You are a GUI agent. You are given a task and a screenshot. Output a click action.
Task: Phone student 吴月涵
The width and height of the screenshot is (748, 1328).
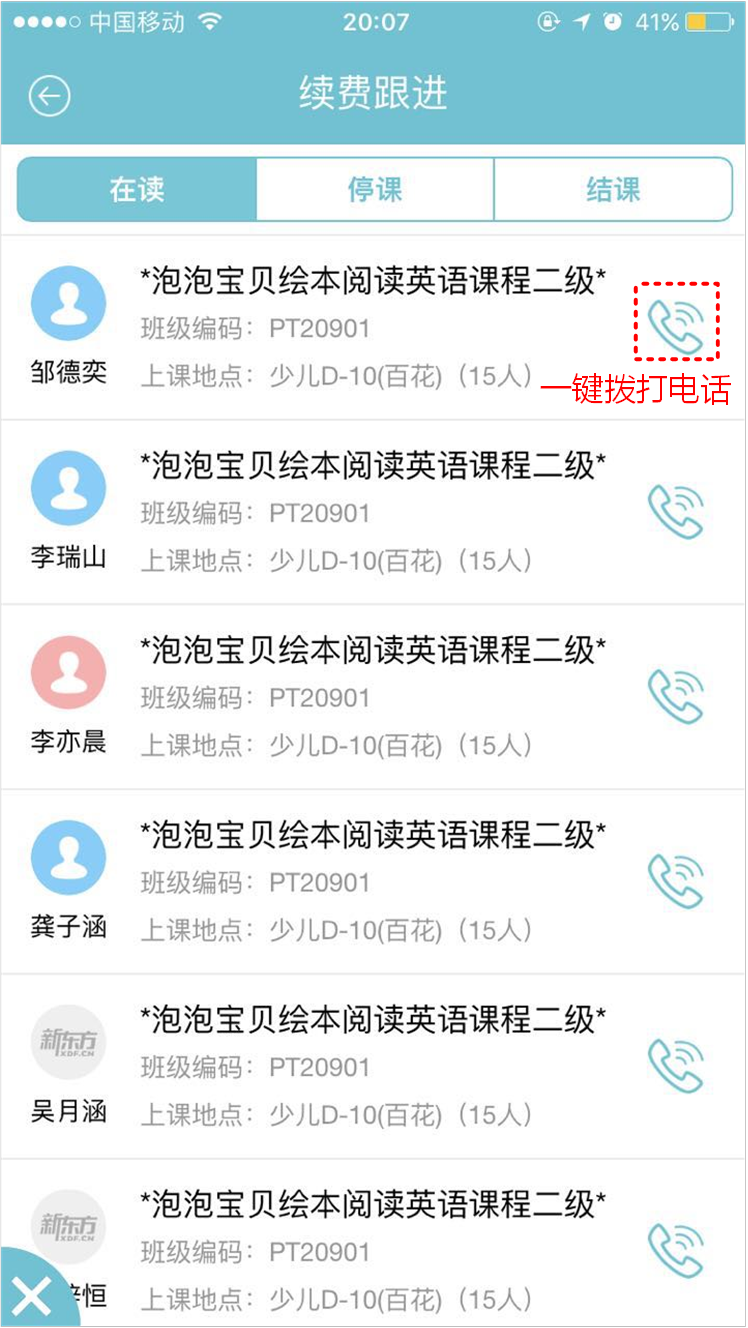(x=676, y=1066)
